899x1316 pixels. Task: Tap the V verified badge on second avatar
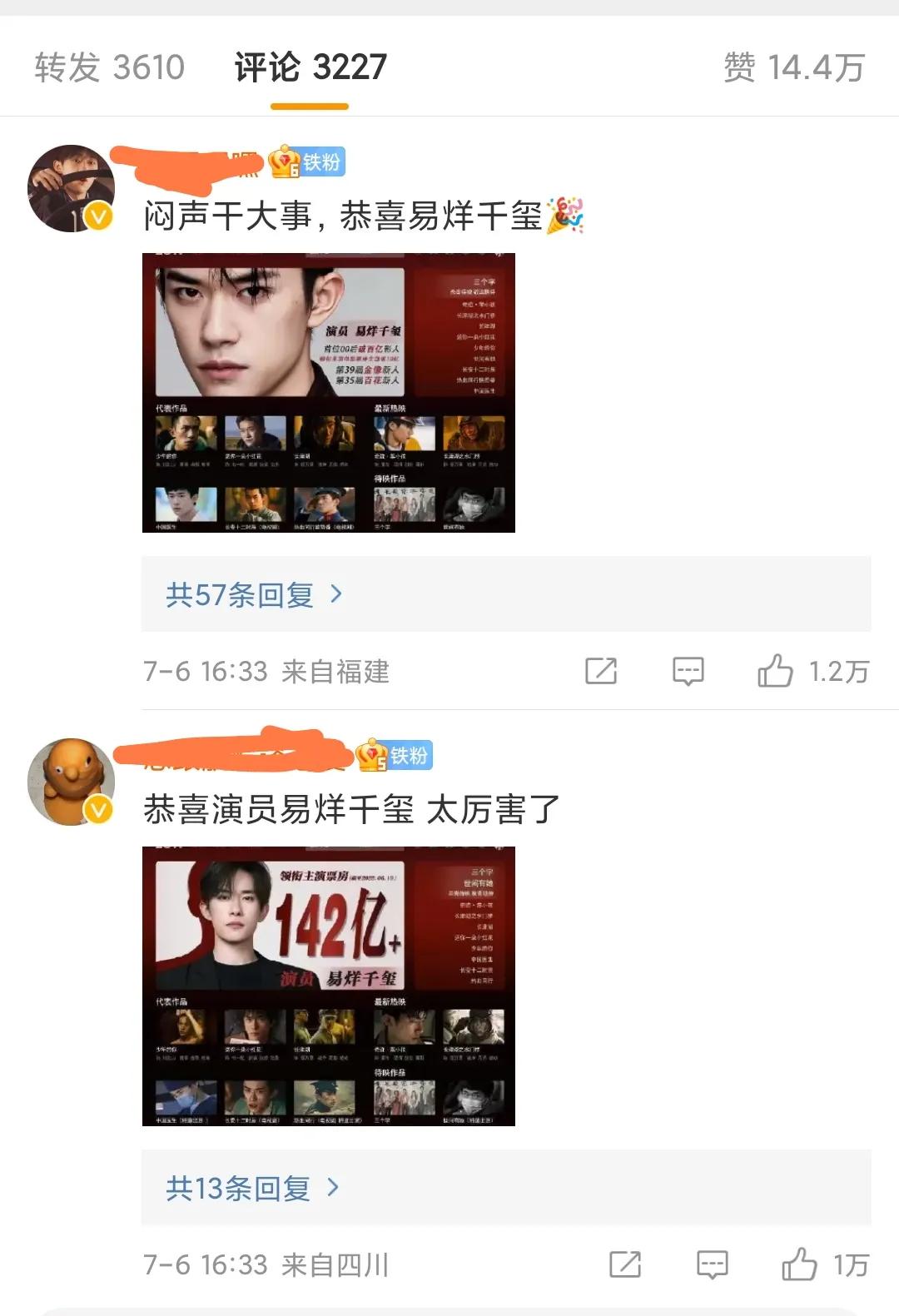click(97, 807)
